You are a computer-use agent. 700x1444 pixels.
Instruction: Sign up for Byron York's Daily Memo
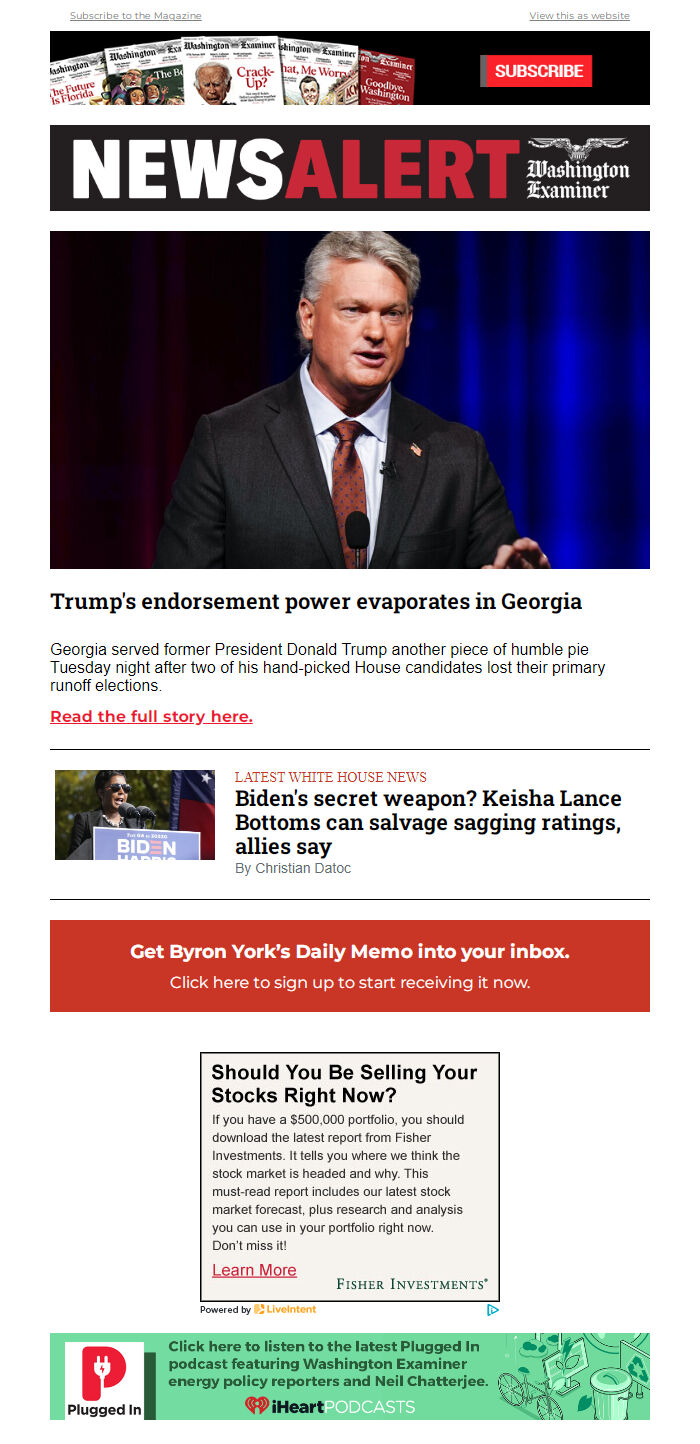point(350,966)
